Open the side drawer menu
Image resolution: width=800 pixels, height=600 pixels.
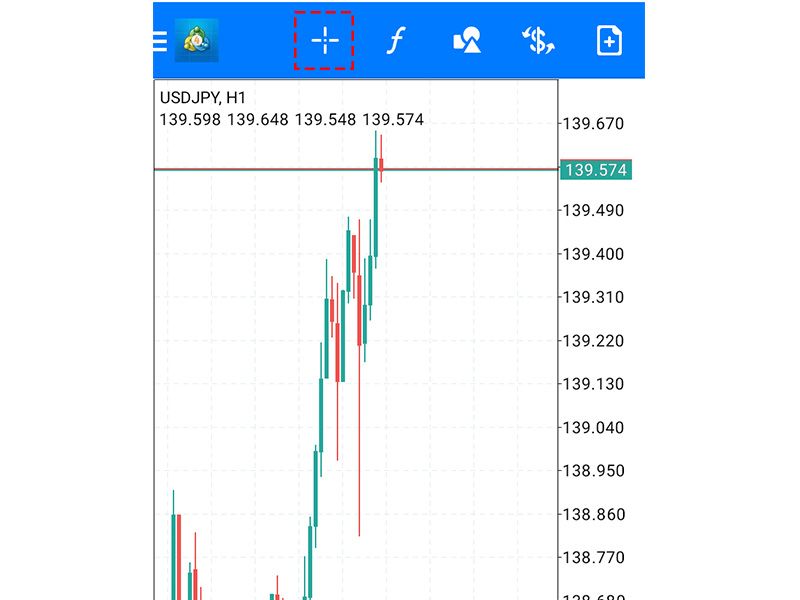pos(160,41)
